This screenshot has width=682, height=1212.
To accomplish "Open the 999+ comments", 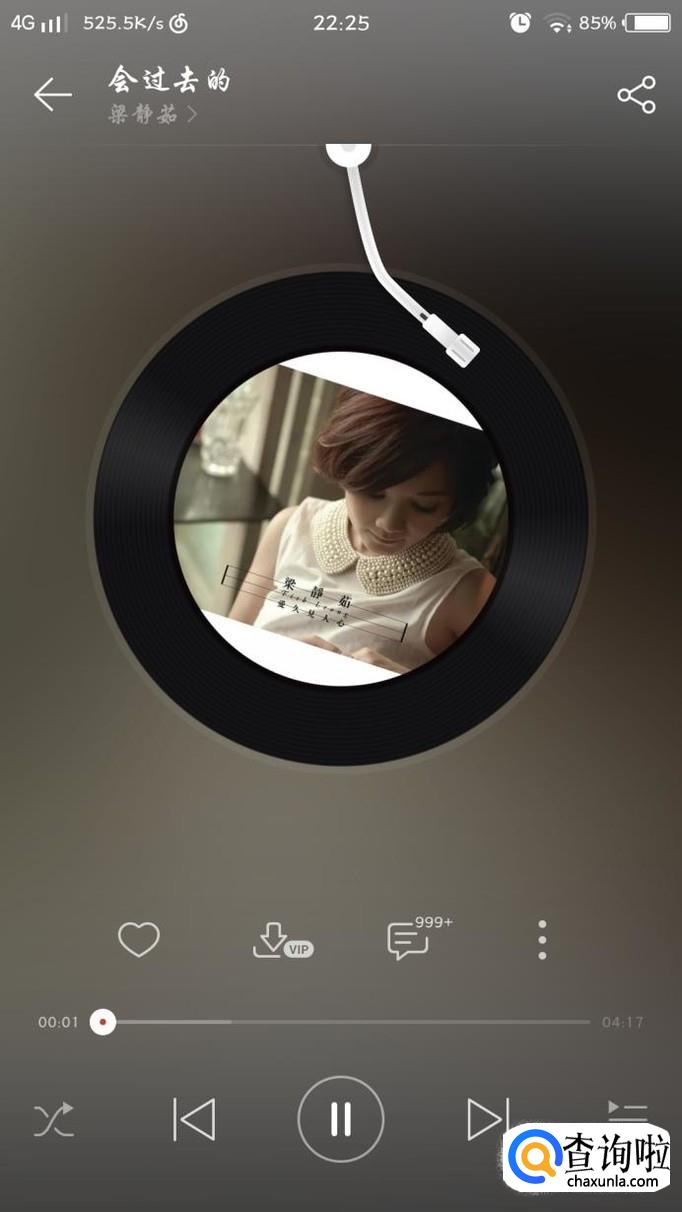I will (x=409, y=941).
